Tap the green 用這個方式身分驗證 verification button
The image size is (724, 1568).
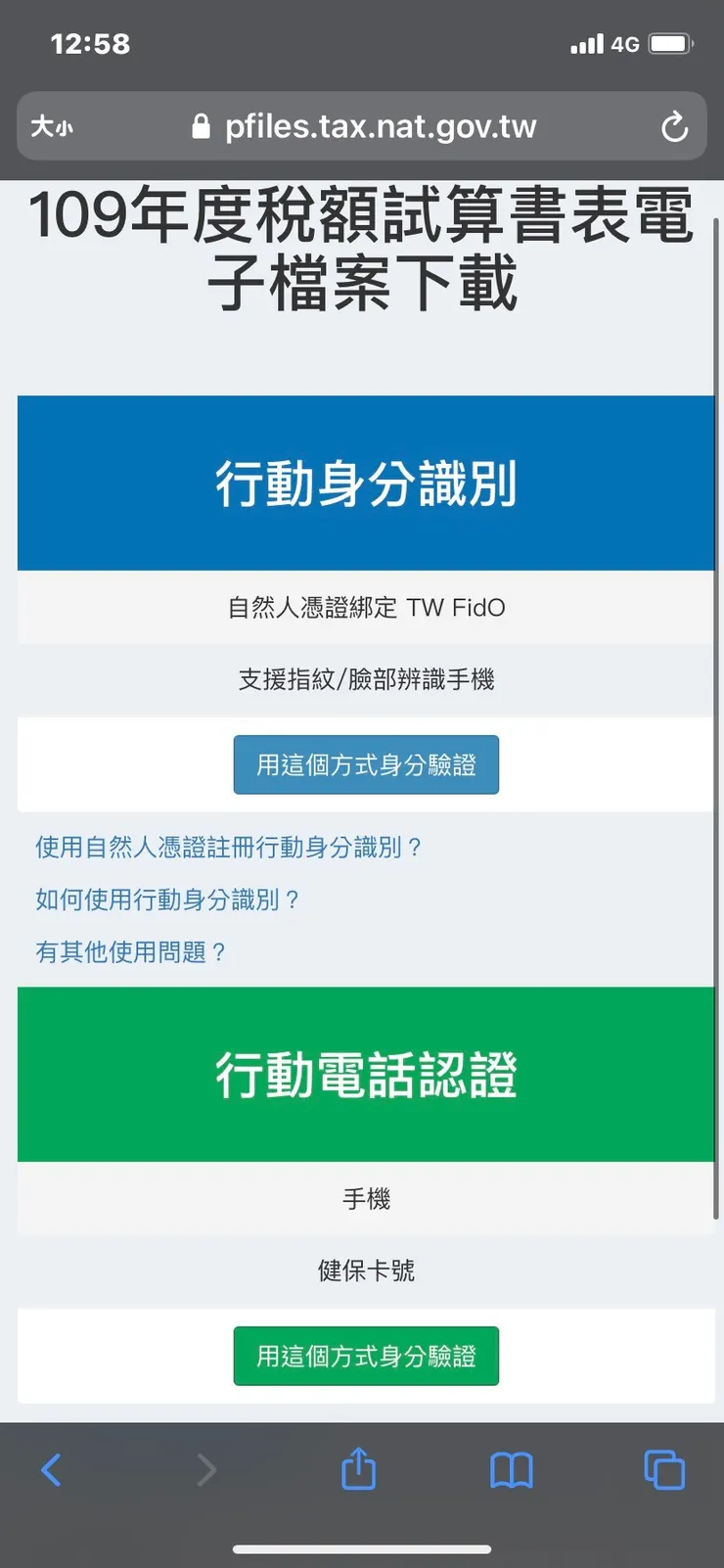[x=366, y=1357]
